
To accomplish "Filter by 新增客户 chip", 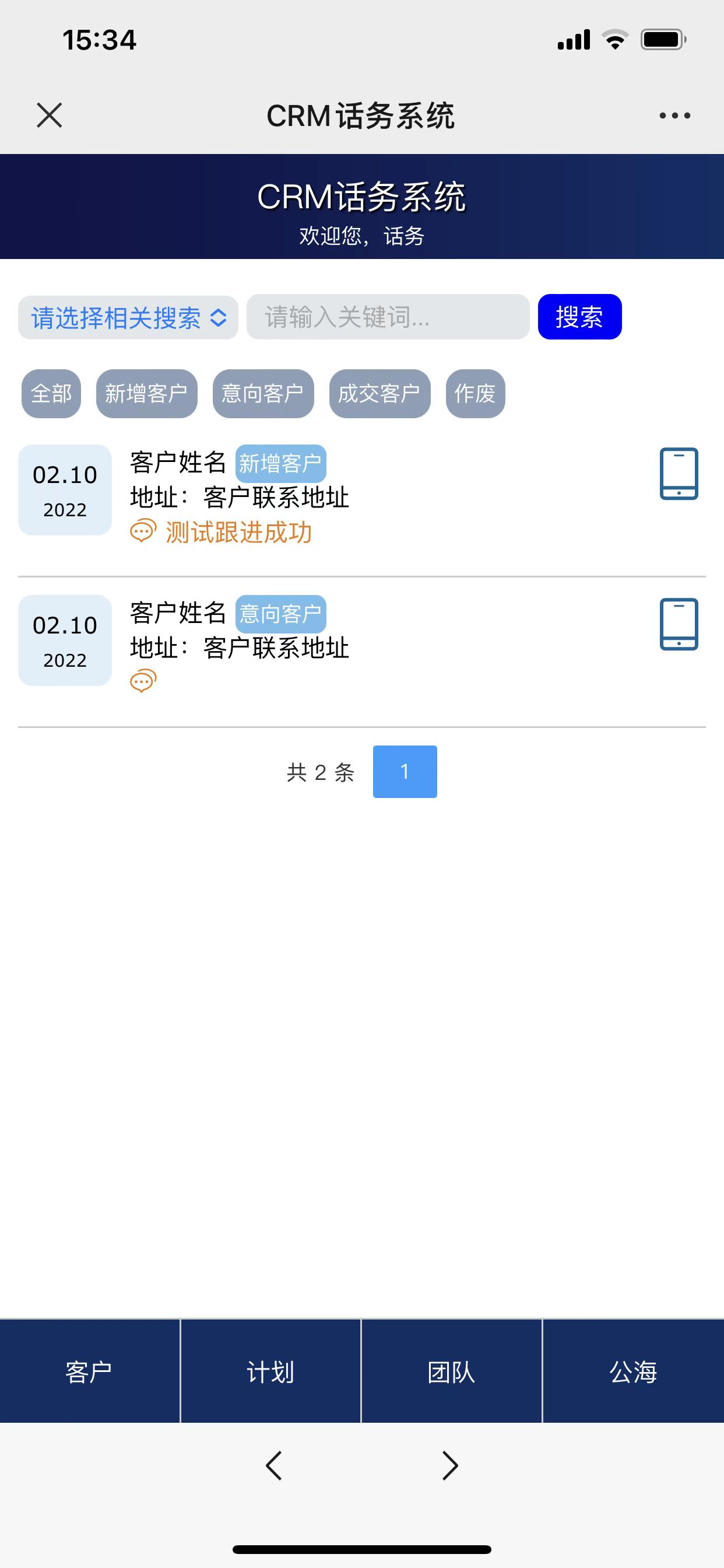I will (147, 394).
